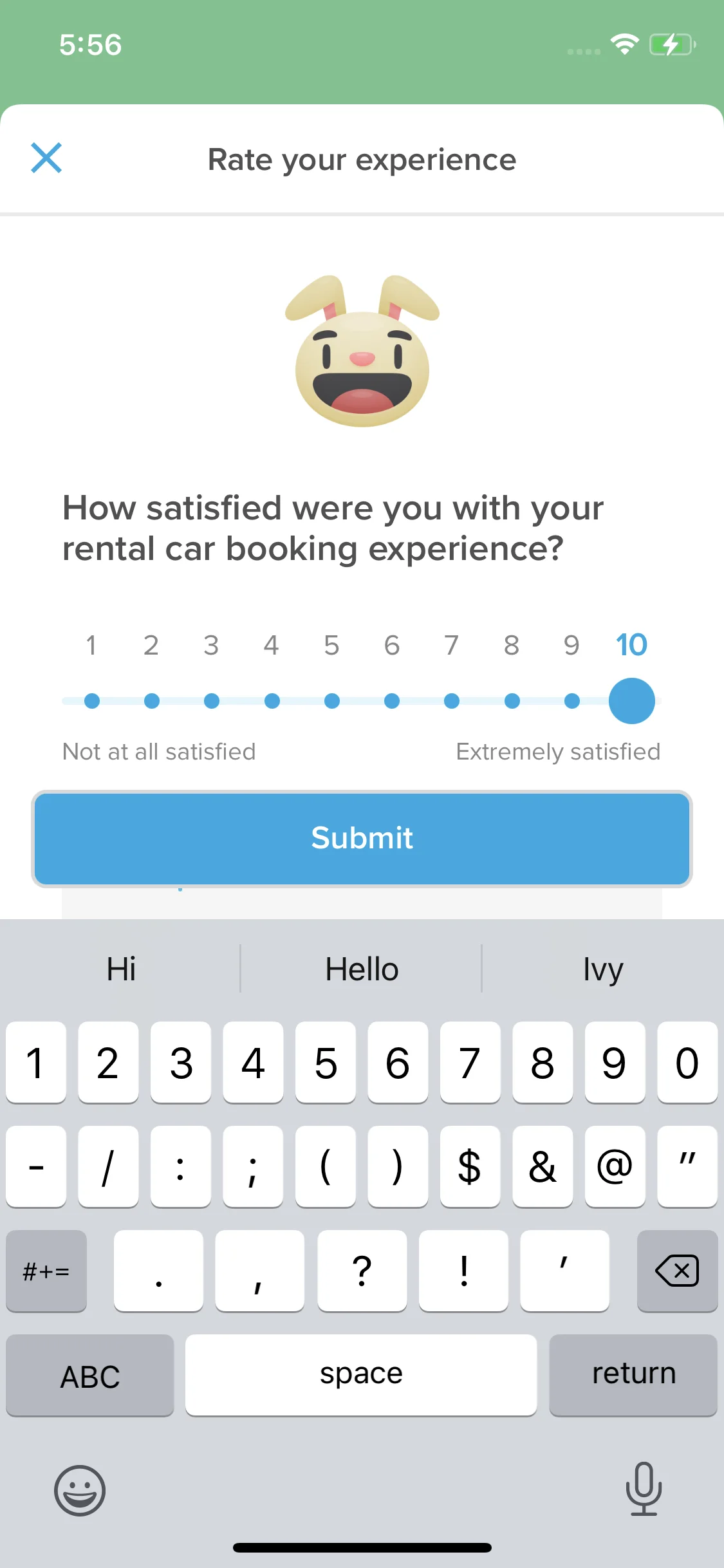Tap the Submit button
This screenshot has width=724, height=1568.
[x=362, y=837]
